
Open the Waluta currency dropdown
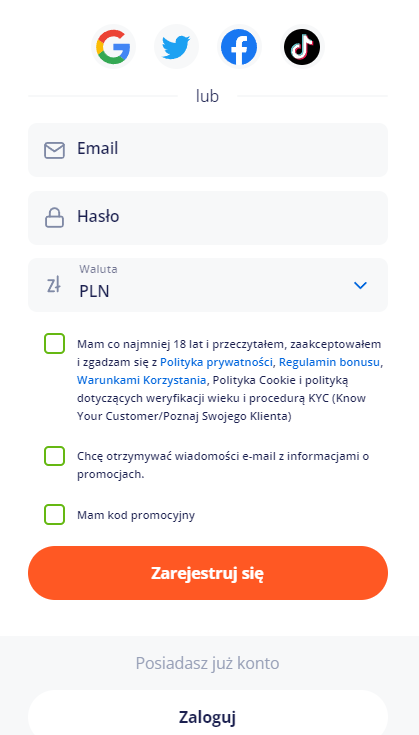coord(208,285)
